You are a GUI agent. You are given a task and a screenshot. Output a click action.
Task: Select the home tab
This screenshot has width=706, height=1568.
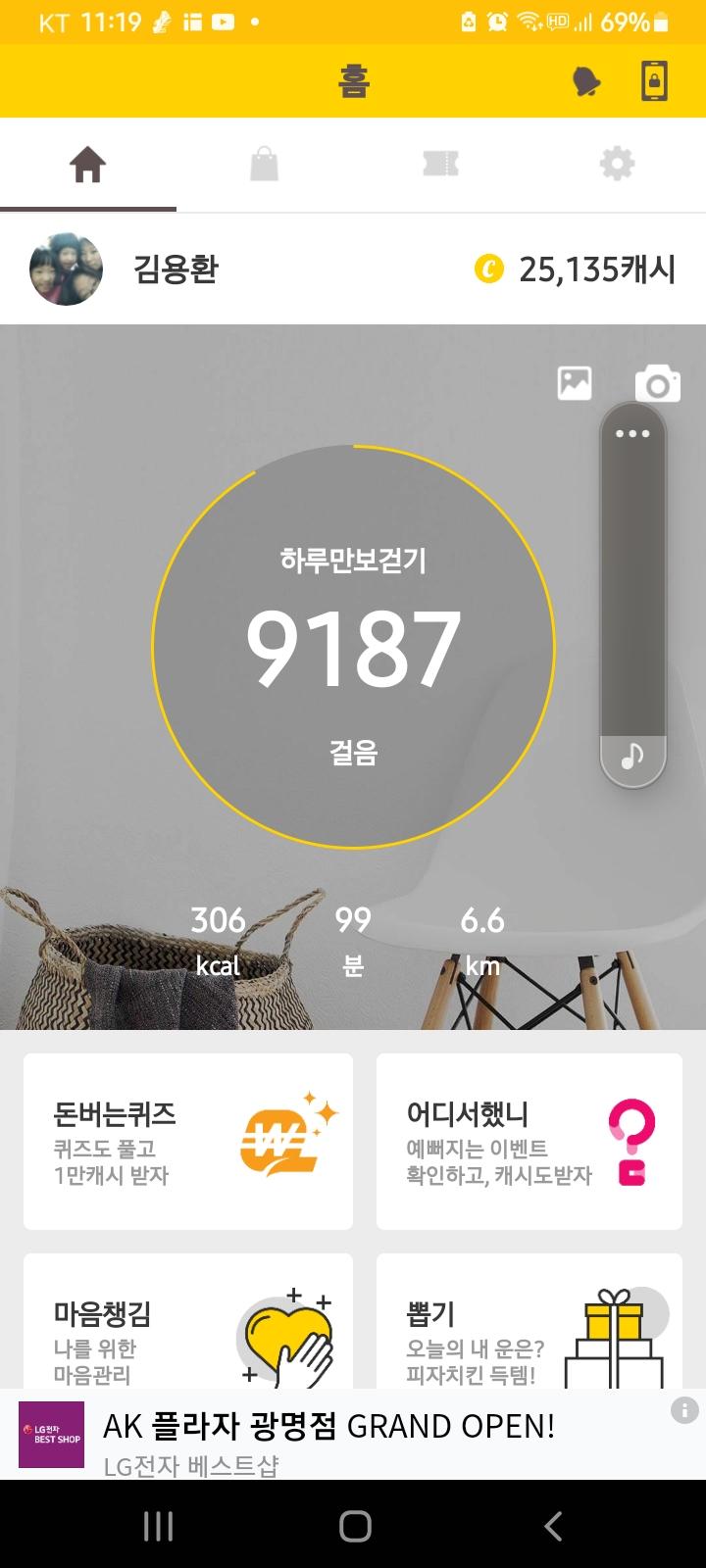[87, 165]
